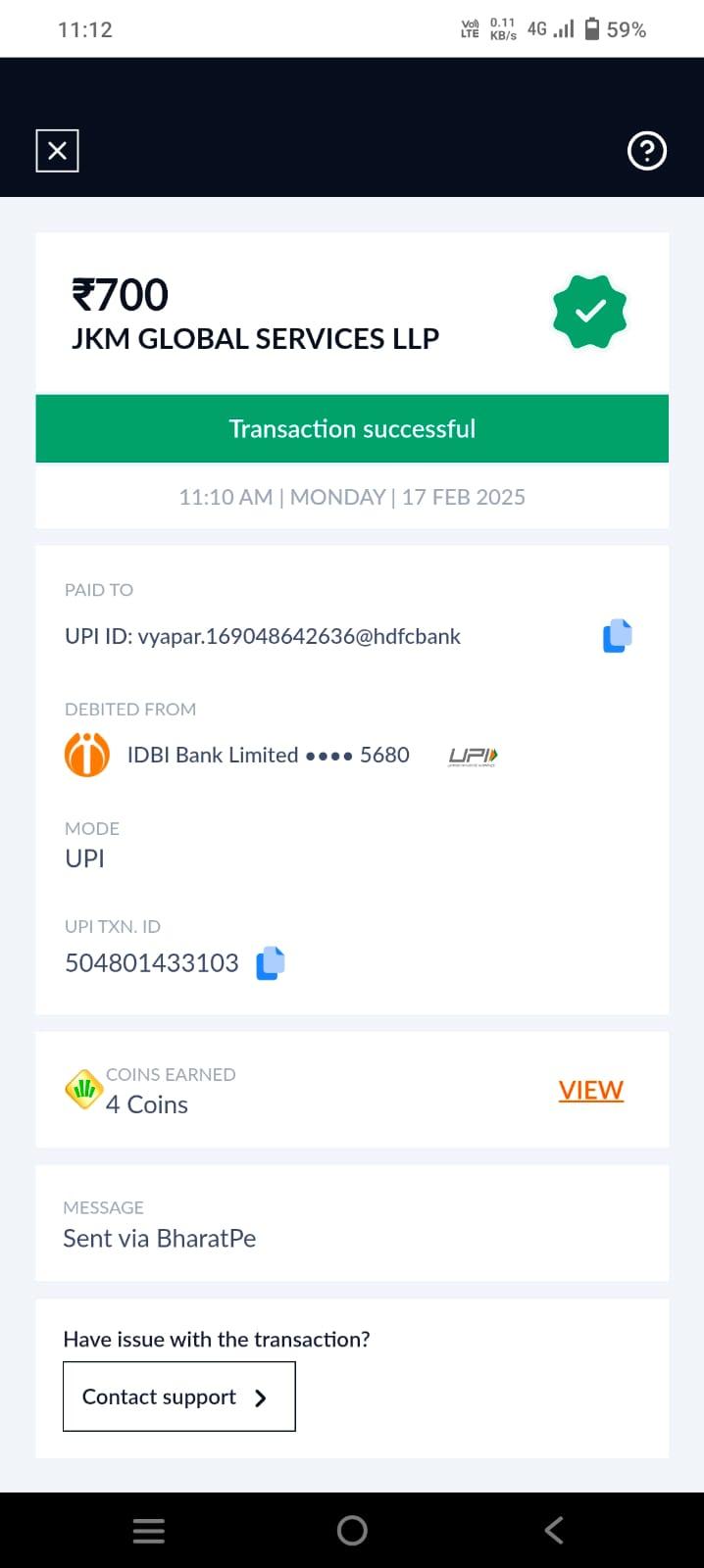View the coins earned
The width and height of the screenshot is (704, 1568).
pos(591,1090)
